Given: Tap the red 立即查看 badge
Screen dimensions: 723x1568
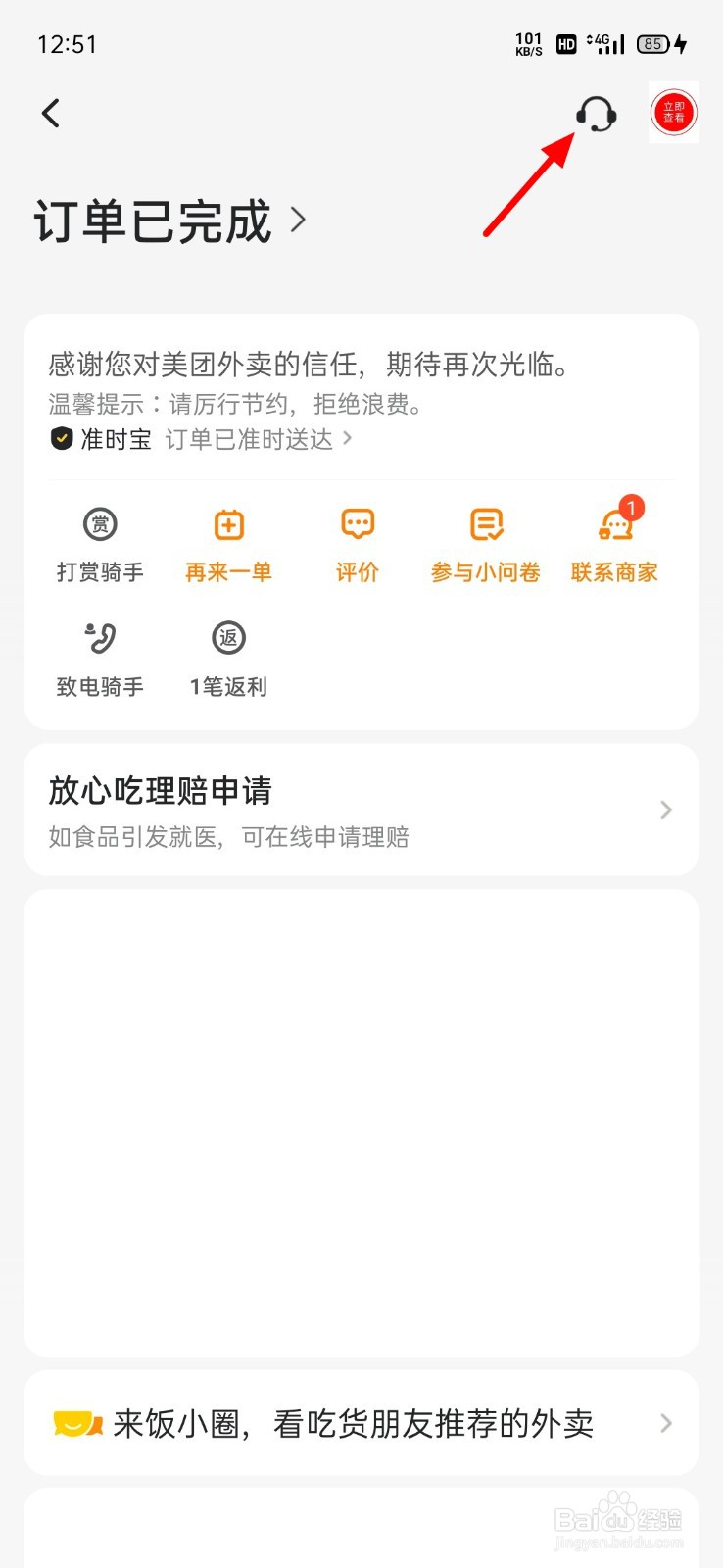Looking at the screenshot, I should pos(674,113).
